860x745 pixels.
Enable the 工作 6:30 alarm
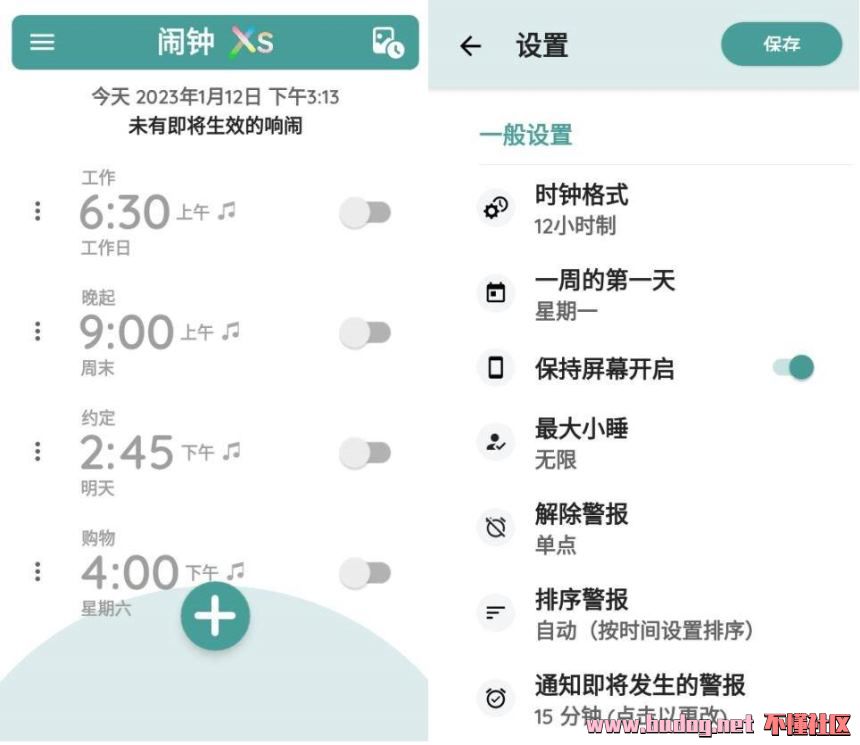tap(365, 213)
